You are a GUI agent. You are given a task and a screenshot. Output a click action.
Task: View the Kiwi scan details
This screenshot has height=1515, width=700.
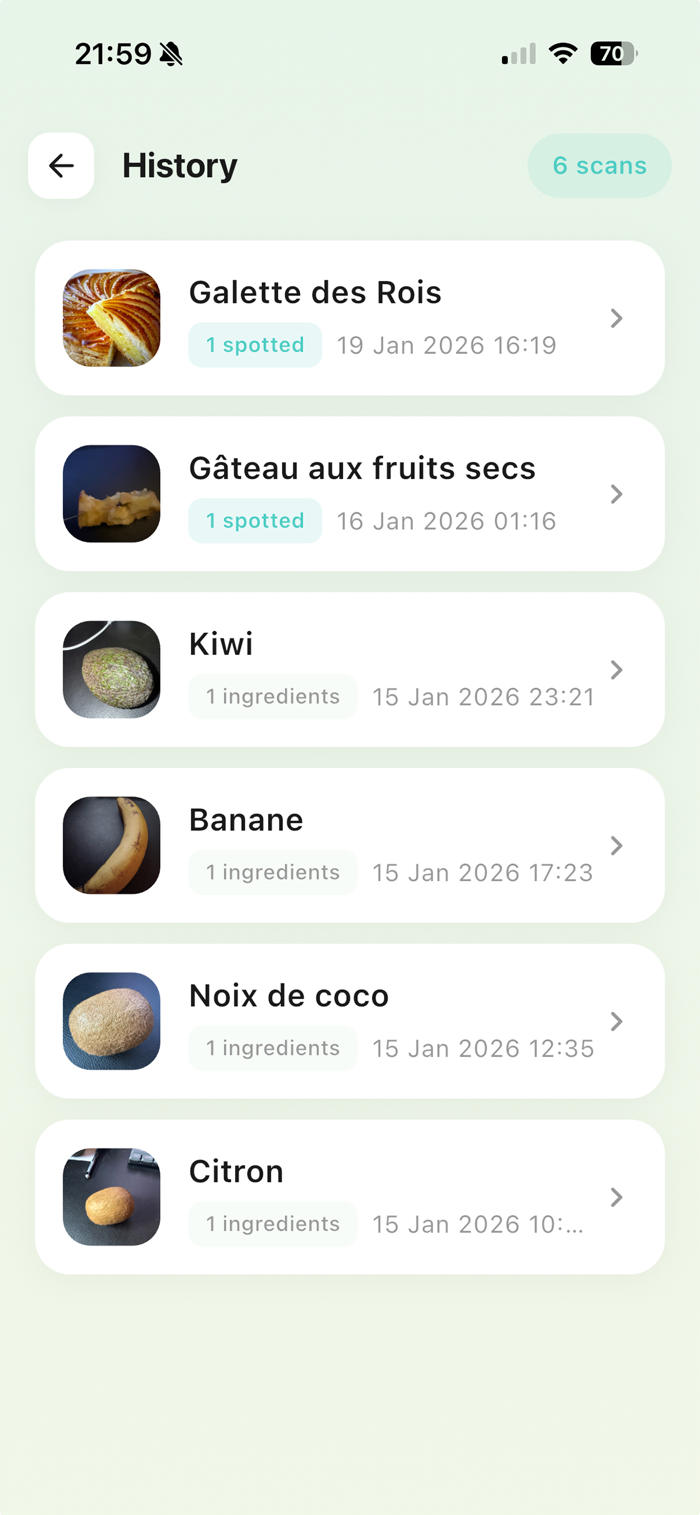(x=350, y=670)
